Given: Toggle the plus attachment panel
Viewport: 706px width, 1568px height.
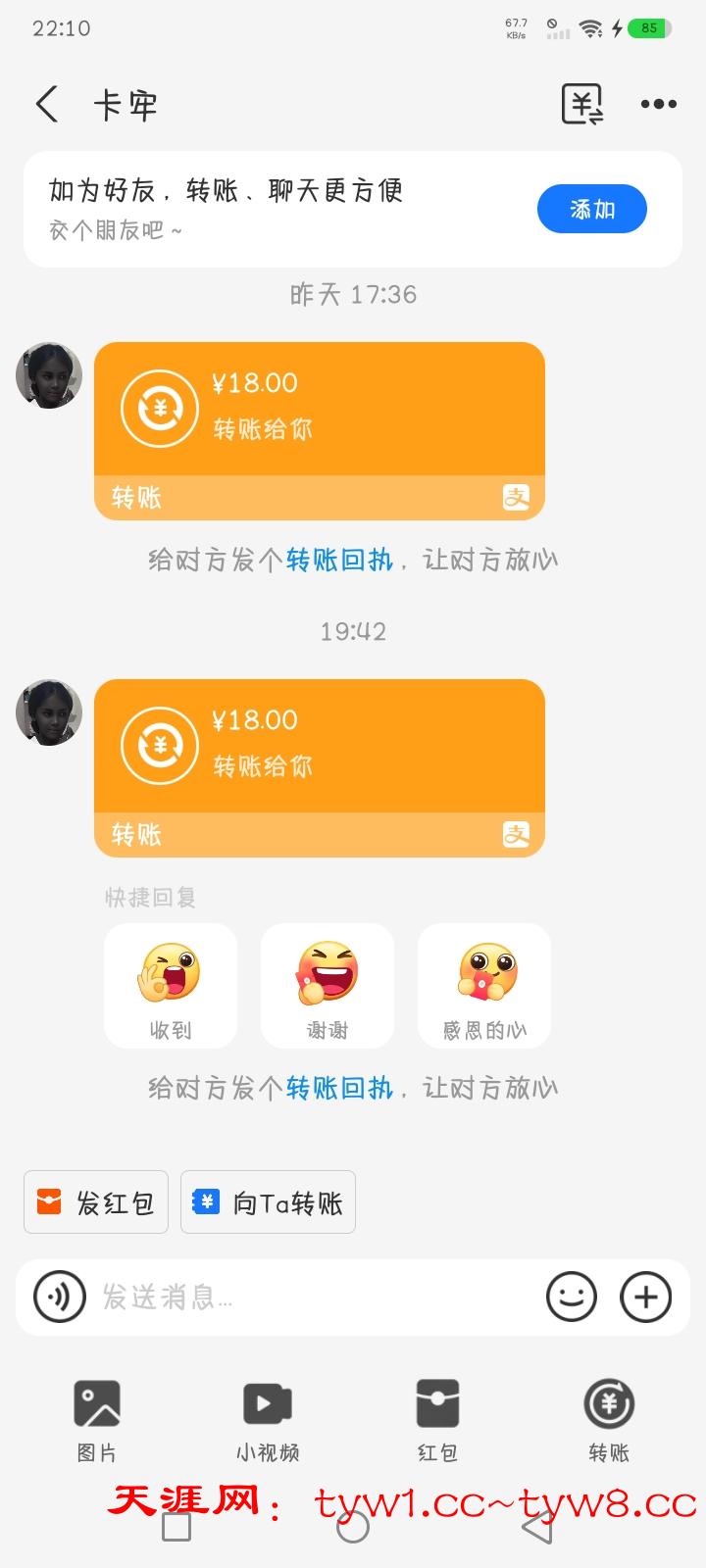Looking at the screenshot, I should click(x=646, y=1297).
